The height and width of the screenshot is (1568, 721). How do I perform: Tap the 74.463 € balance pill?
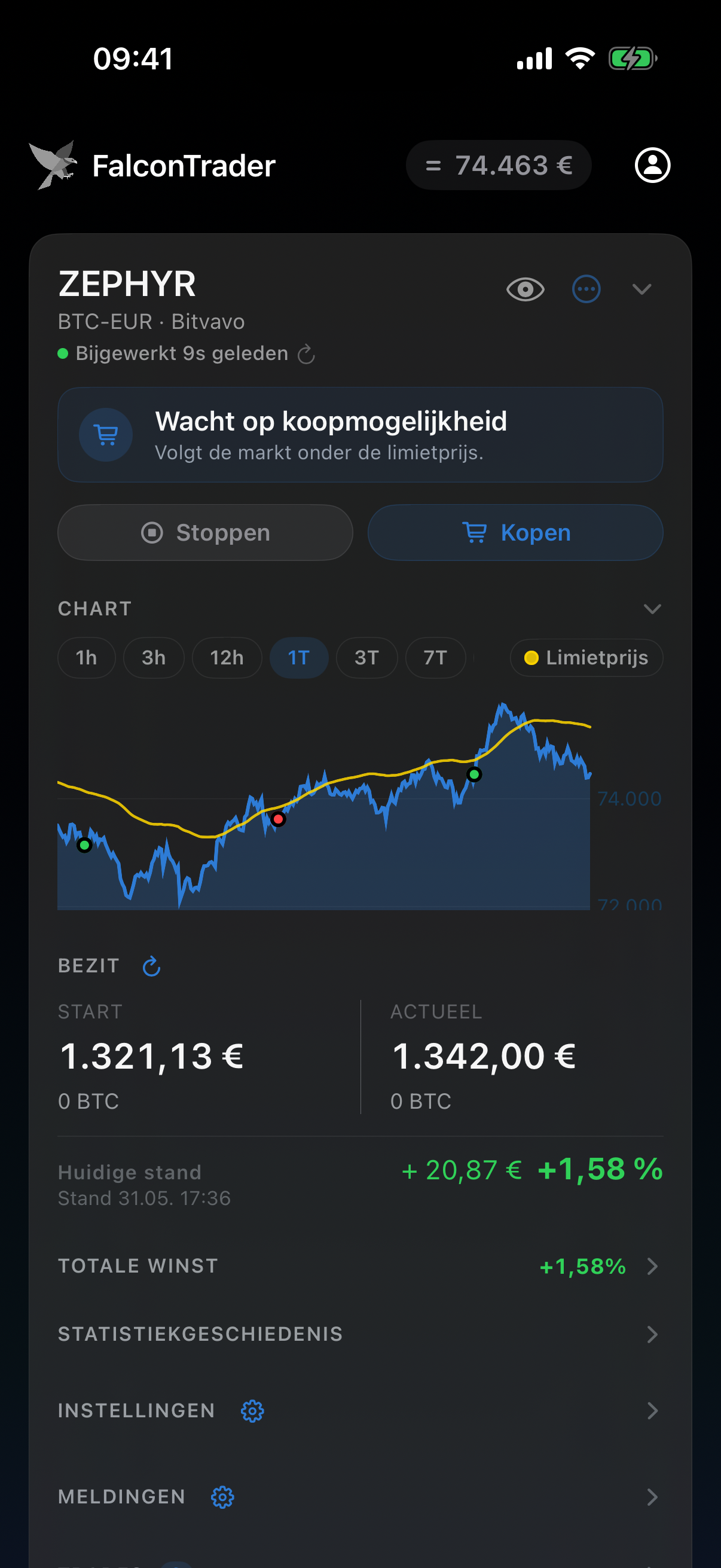(499, 165)
